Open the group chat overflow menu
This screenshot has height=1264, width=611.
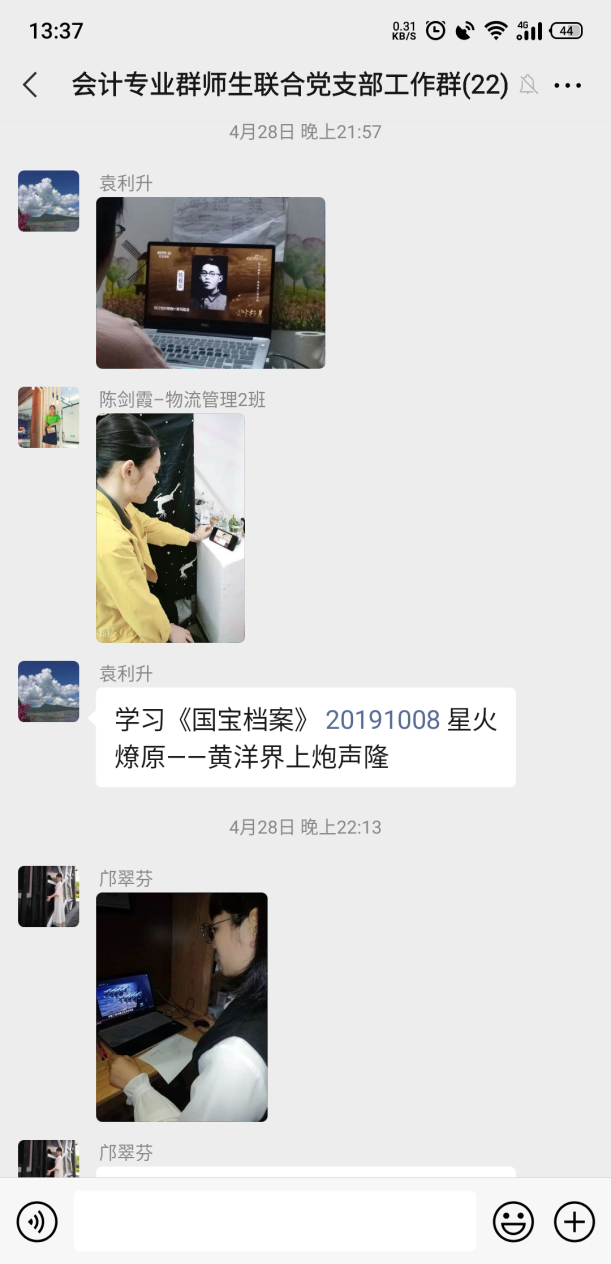click(x=567, y=86)
